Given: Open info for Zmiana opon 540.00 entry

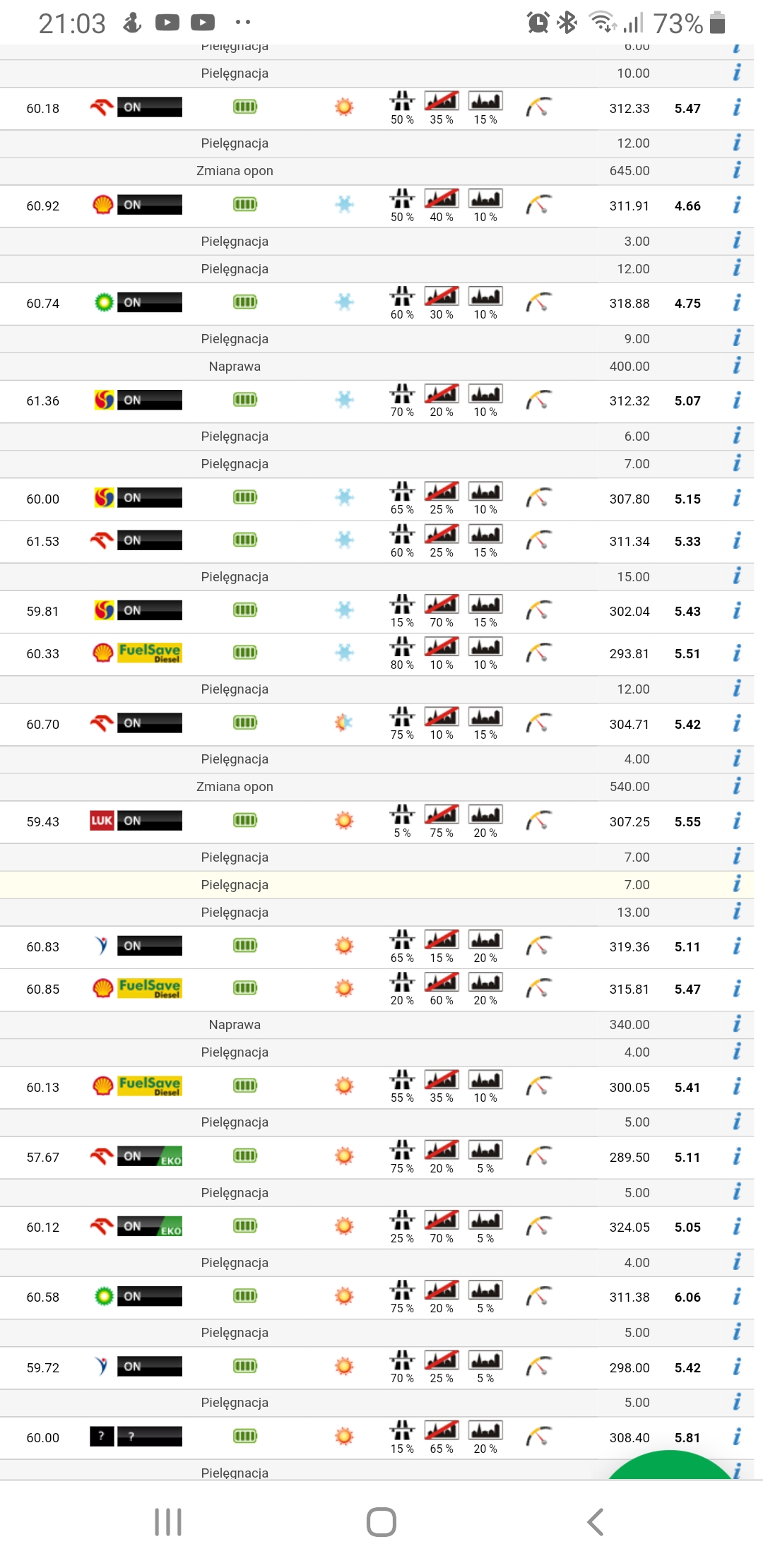Looking at the screenshot, I should [737, 786].
